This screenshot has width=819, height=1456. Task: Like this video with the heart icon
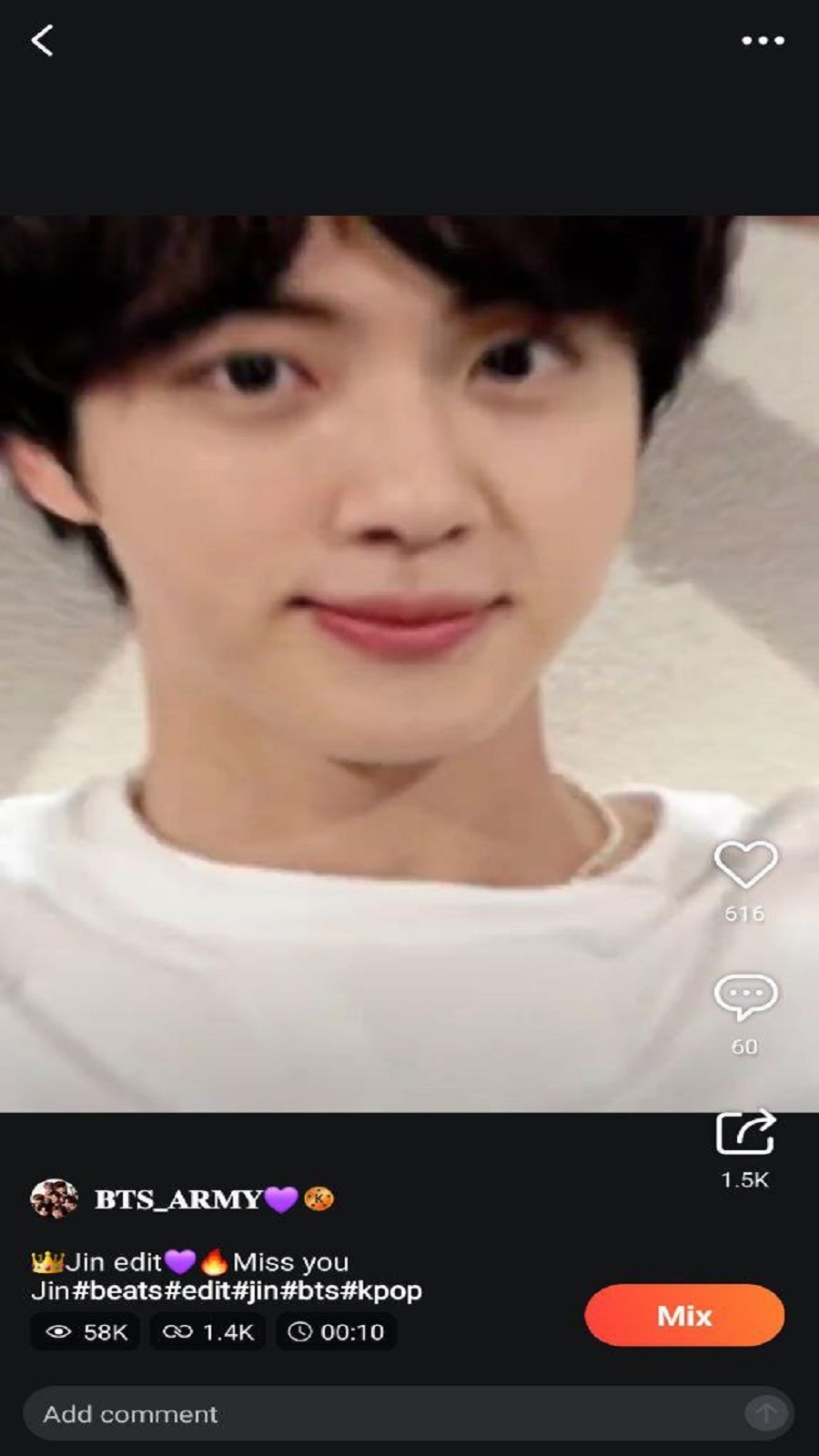(745, 865)
